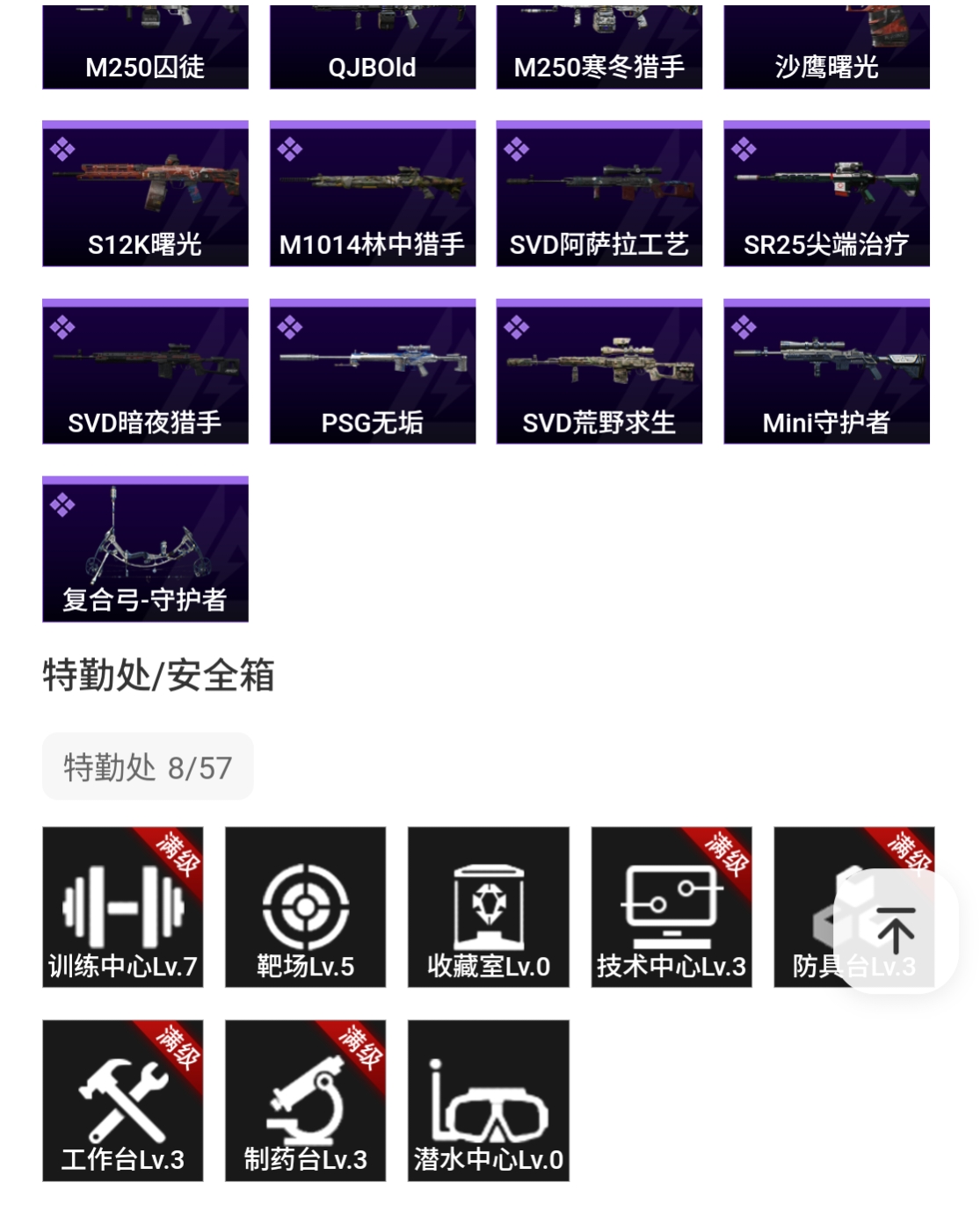Open the QJBOld skin tile
This screenshot has width=980, height=1211.
(373, 47)
